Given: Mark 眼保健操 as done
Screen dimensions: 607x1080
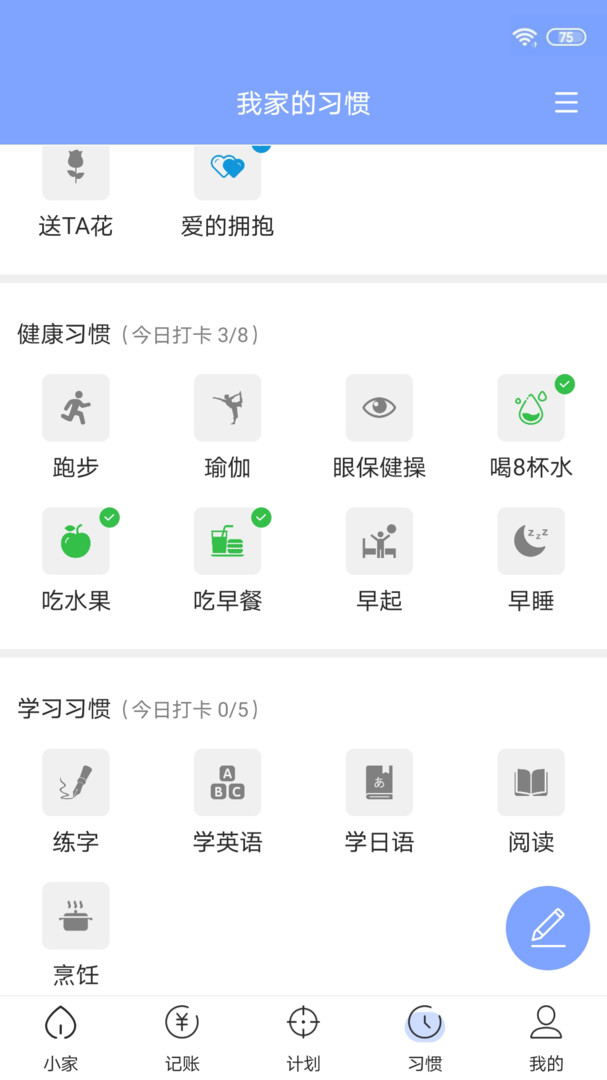Looking at the screenshot, I should [379, 408].
